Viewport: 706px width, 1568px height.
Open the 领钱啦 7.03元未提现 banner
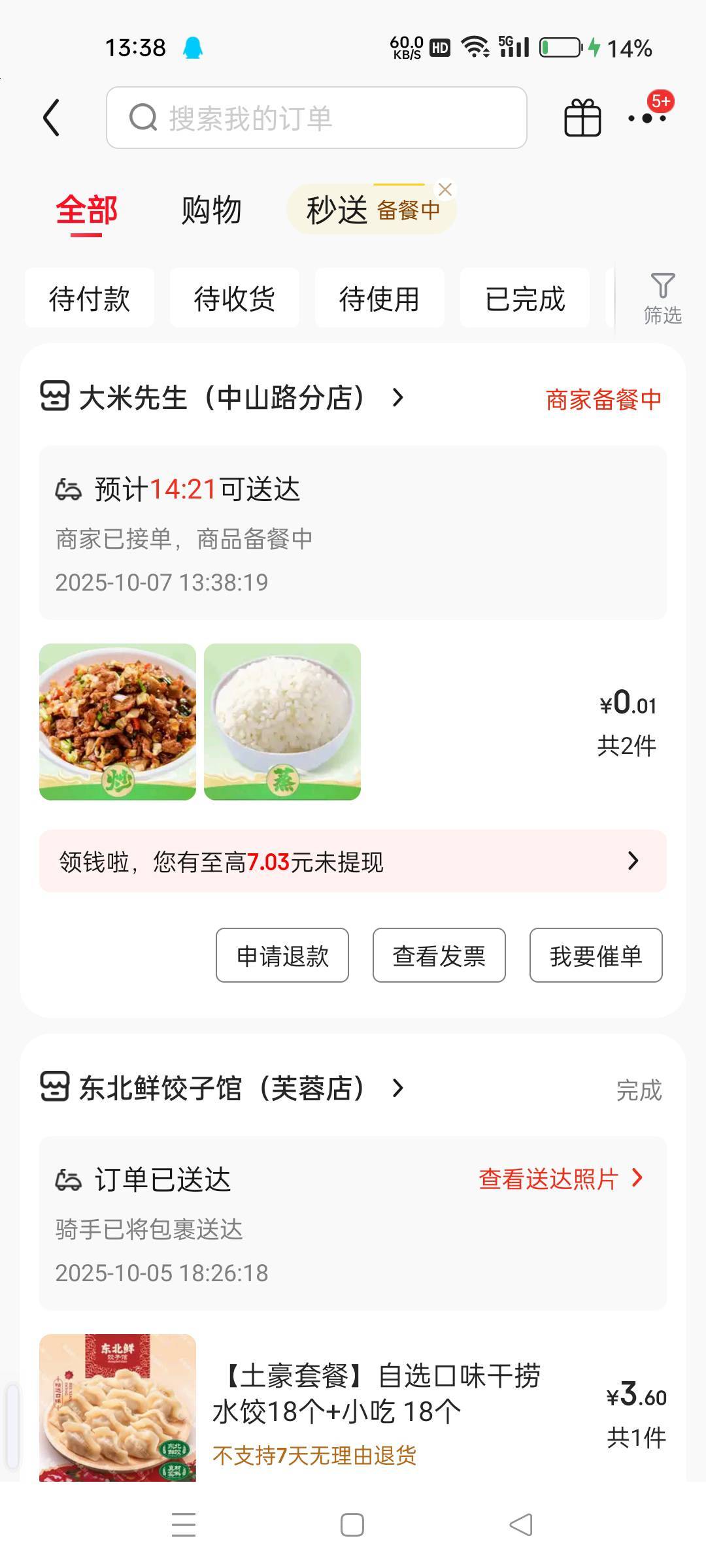point(353,861)
